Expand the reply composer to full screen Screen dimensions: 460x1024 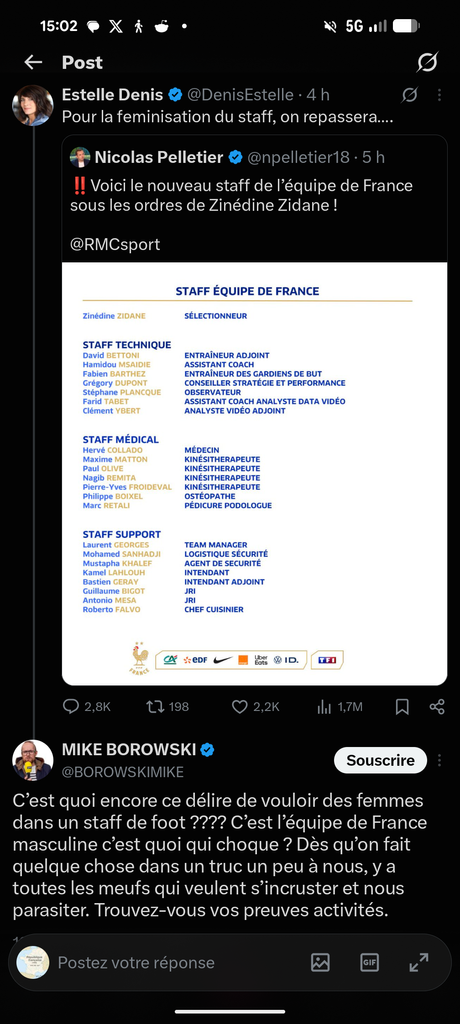pos(419,963)
